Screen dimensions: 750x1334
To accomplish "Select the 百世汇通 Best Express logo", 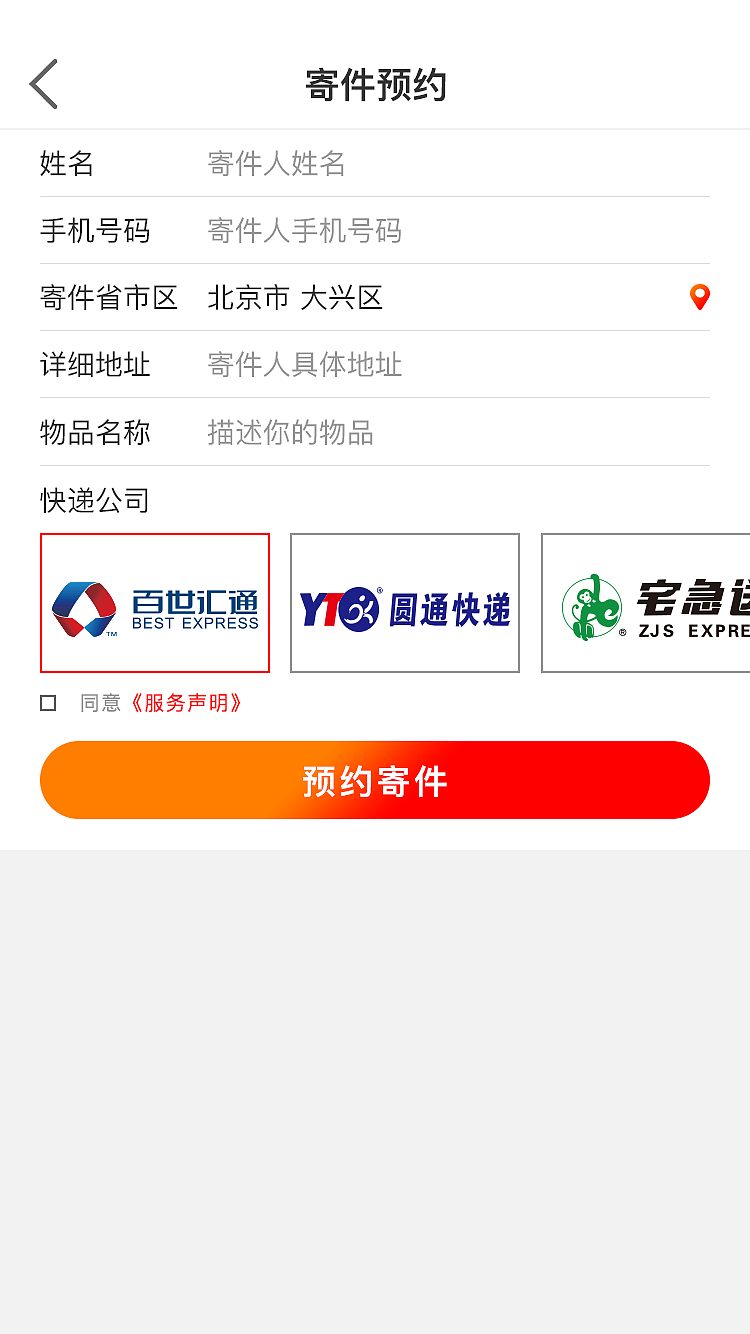I will pos(154,603).
